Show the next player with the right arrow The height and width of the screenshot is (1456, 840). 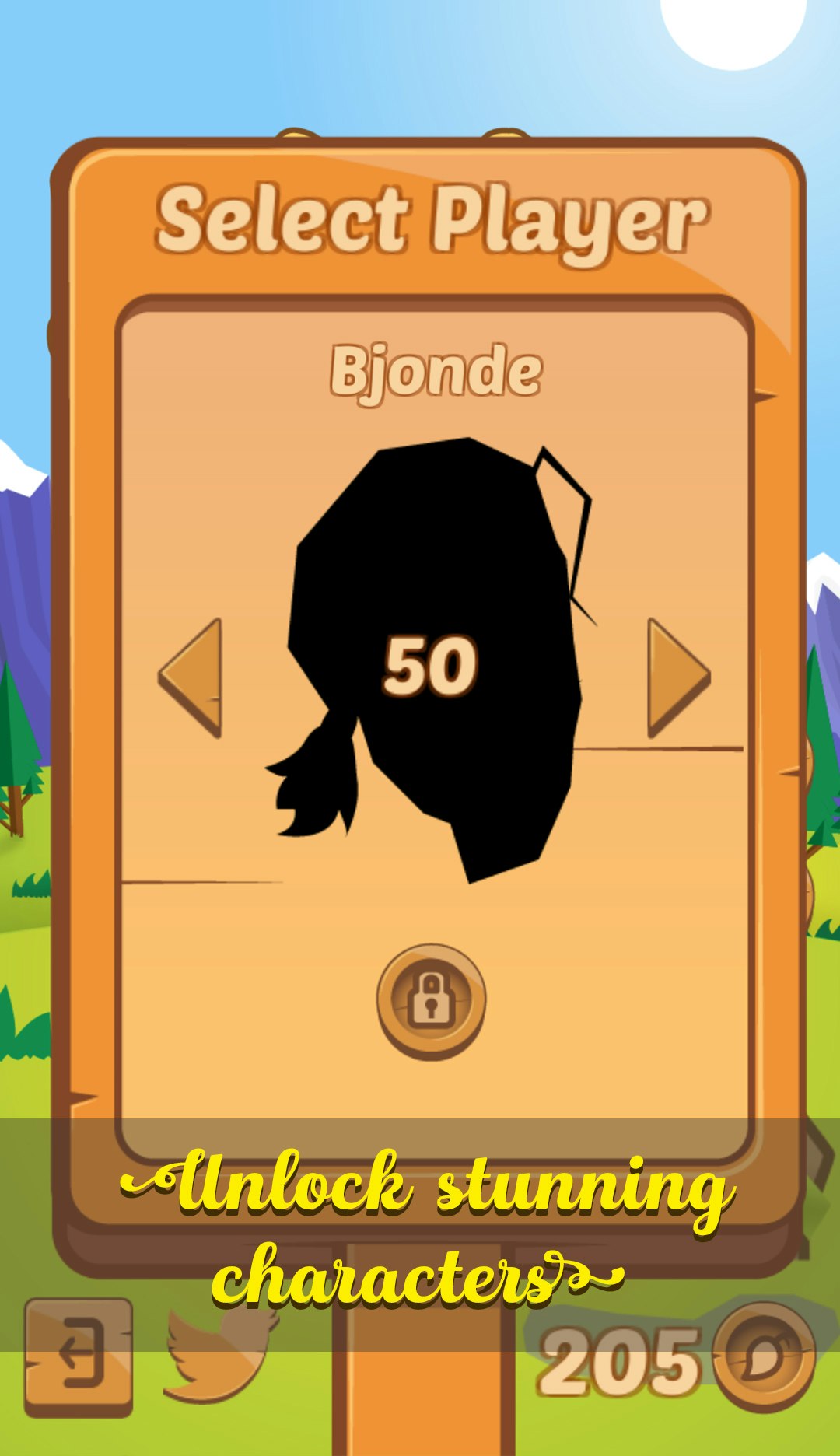[x=678, y=677]
